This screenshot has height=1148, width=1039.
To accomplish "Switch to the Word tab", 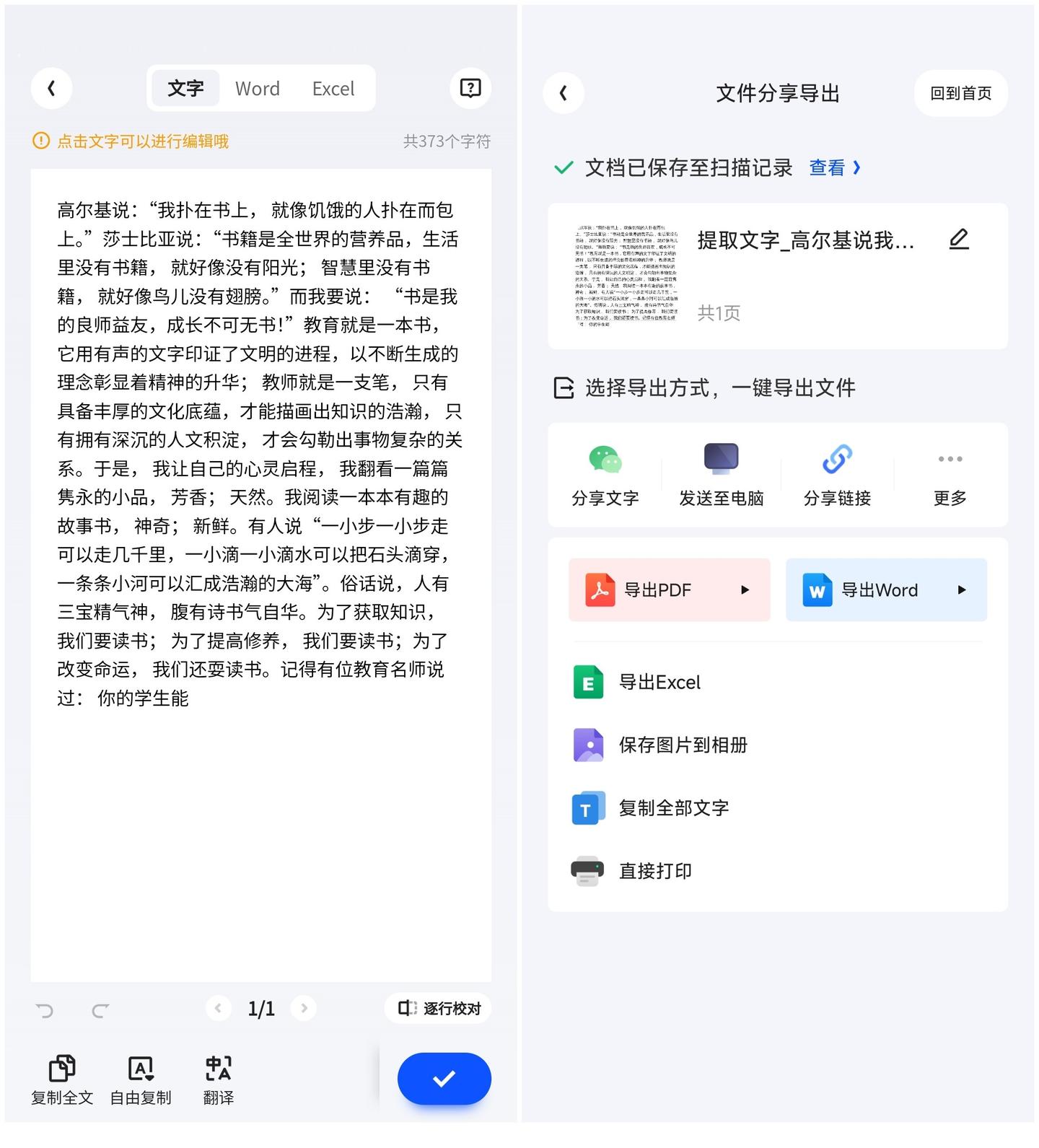I will 257,89.
